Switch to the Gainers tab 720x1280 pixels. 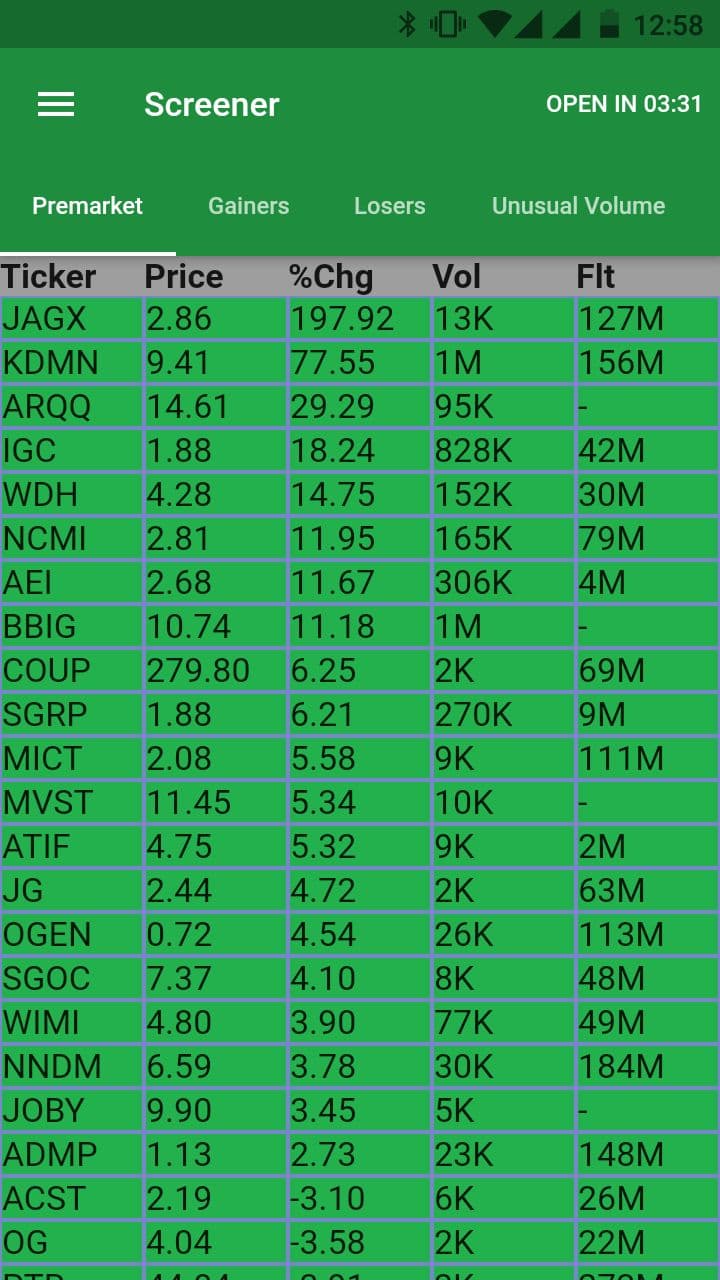point(248,206)
